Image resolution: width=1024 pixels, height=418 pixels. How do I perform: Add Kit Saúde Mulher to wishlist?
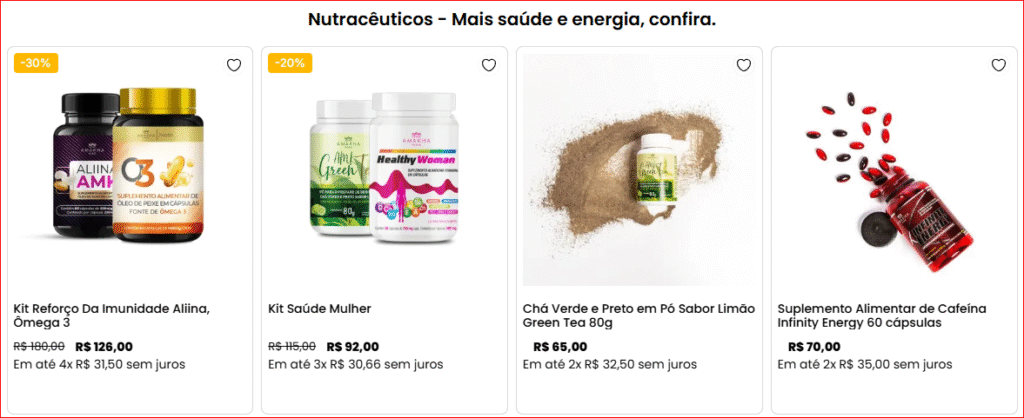click(x=489, y=66)
